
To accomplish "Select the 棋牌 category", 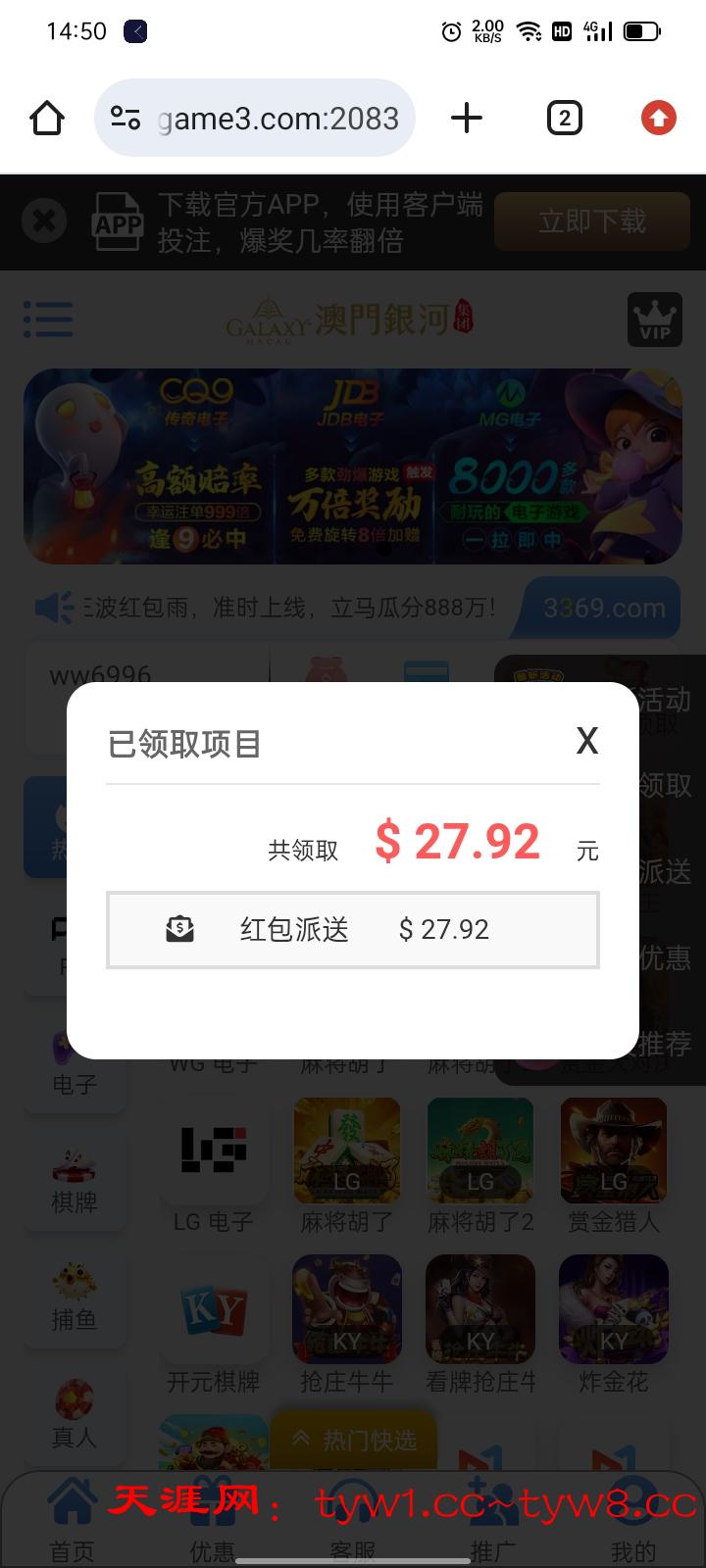I will [x=75, y=1182].
